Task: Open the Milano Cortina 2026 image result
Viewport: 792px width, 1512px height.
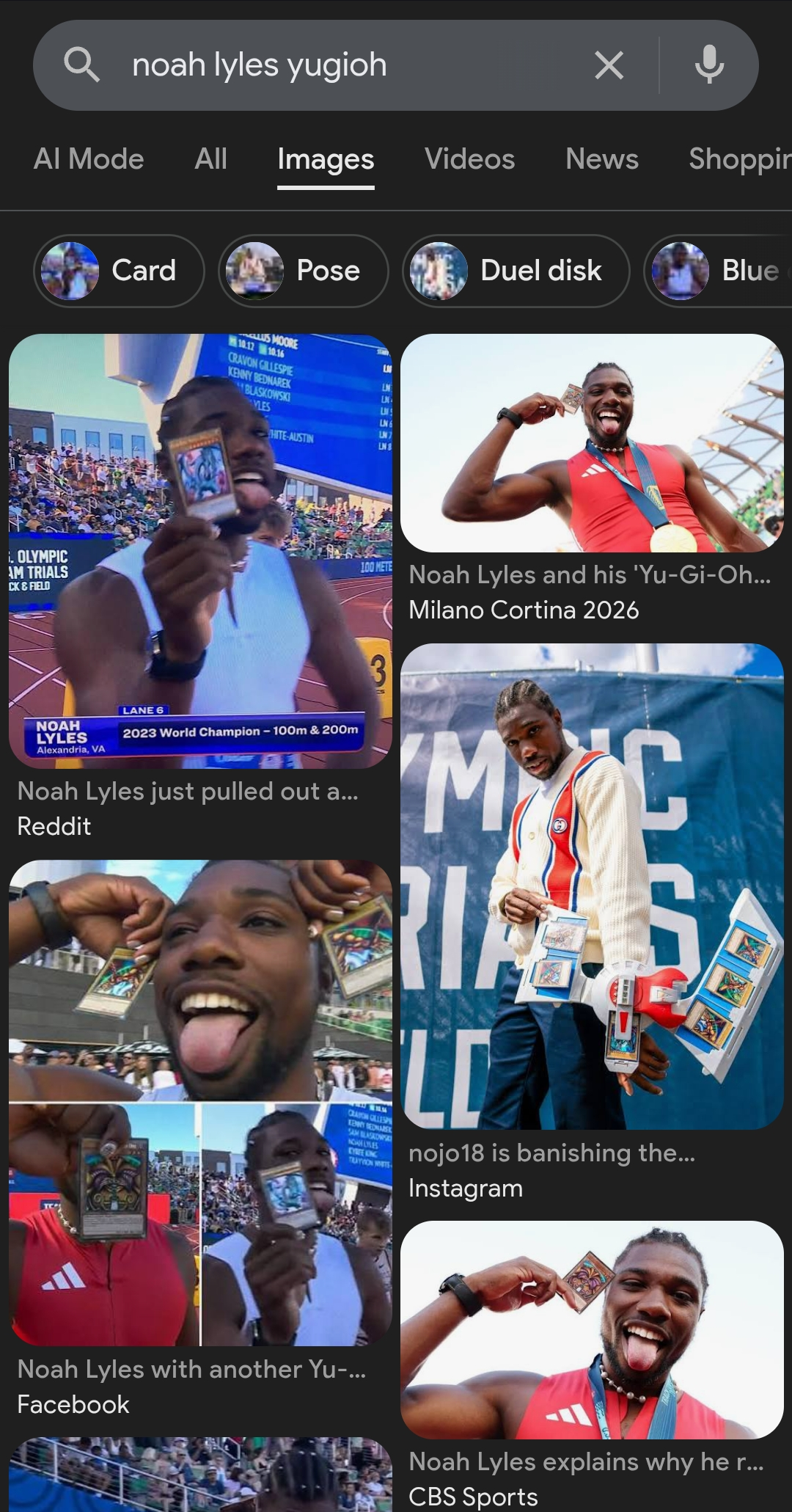Action: click(x=592, y=443)
